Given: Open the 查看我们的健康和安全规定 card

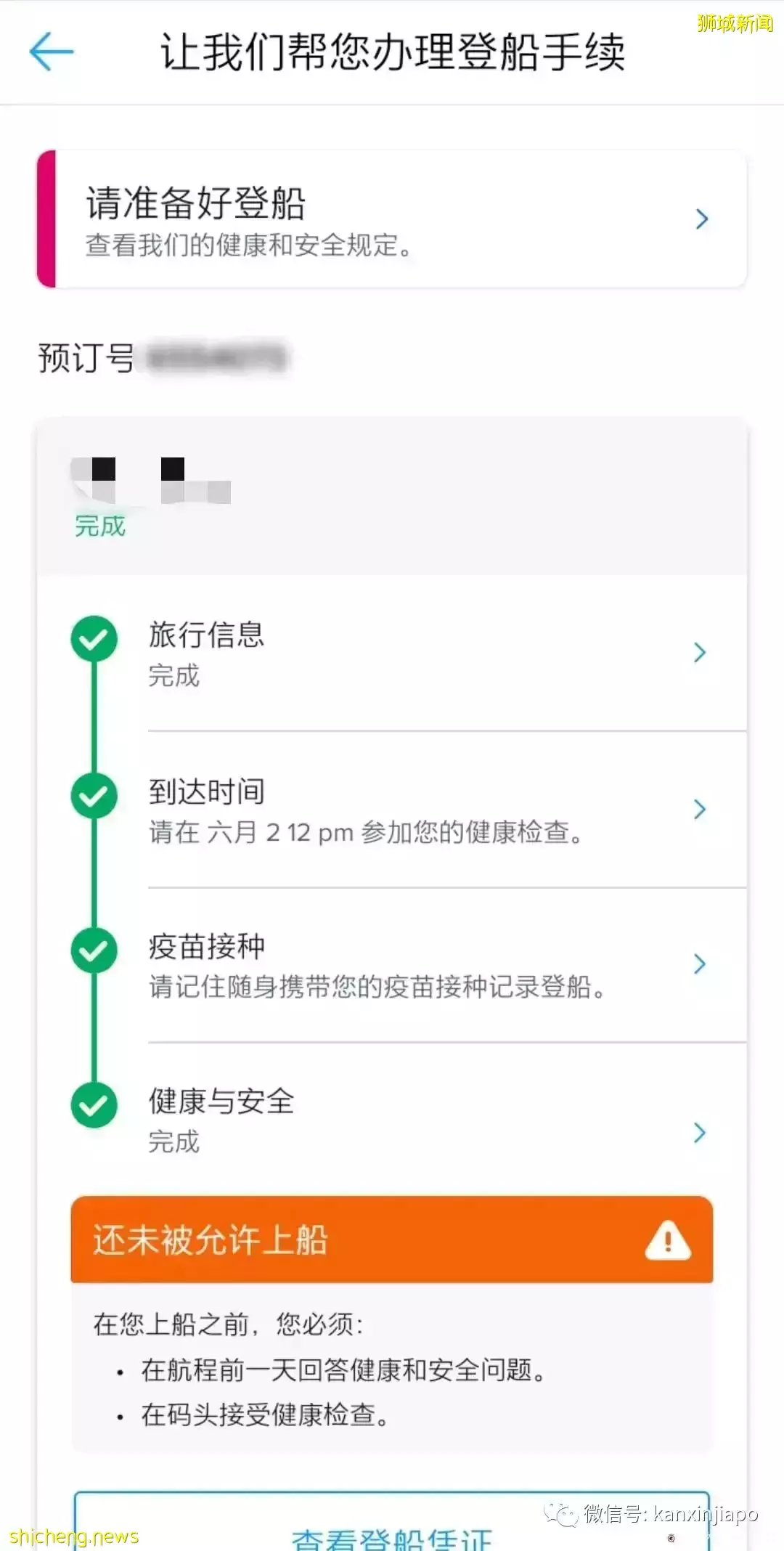Looking at the screenshot, I should pos(392,218).
